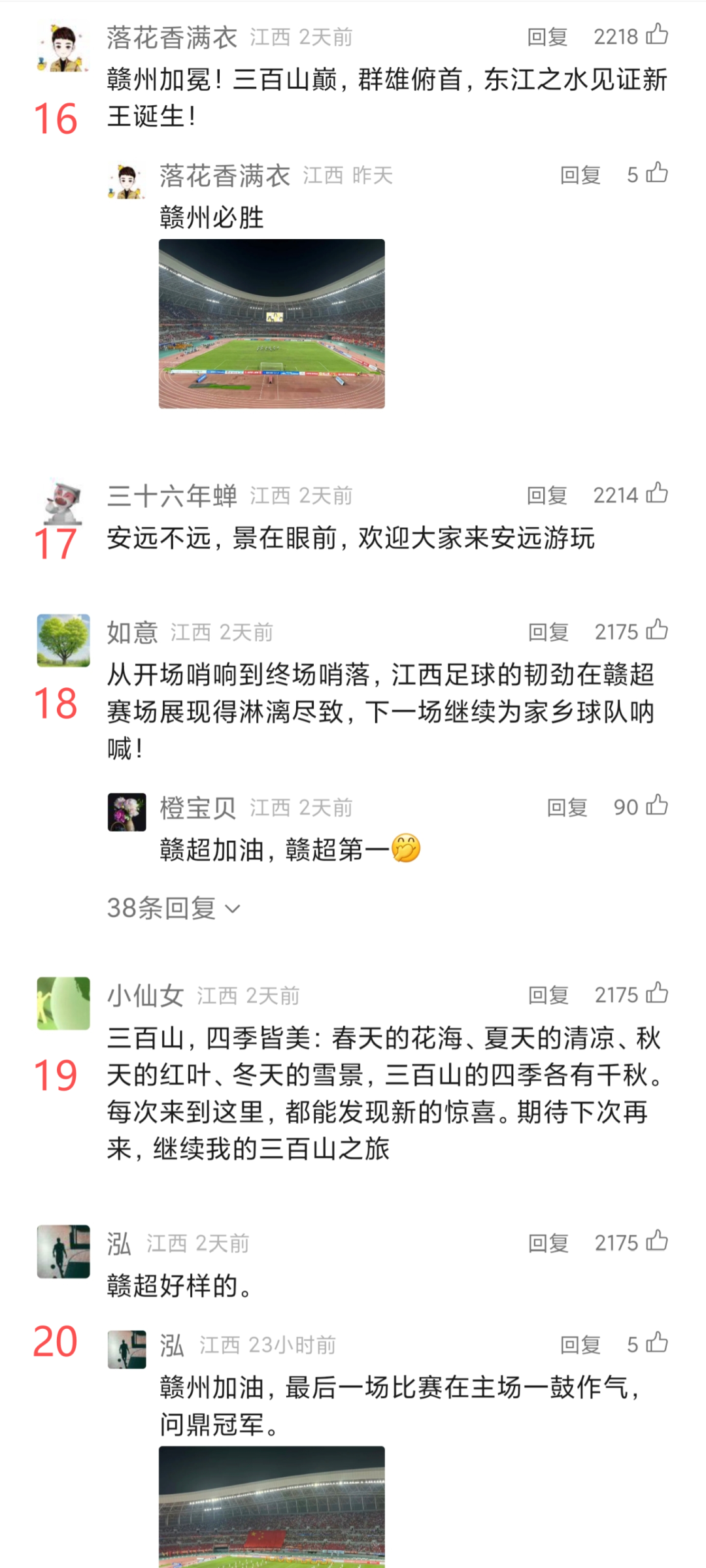Viewport: 706px width, 1568px height.
Task: Like 泓's 赣超好样的 comment
Action: tap(657, 1241)
